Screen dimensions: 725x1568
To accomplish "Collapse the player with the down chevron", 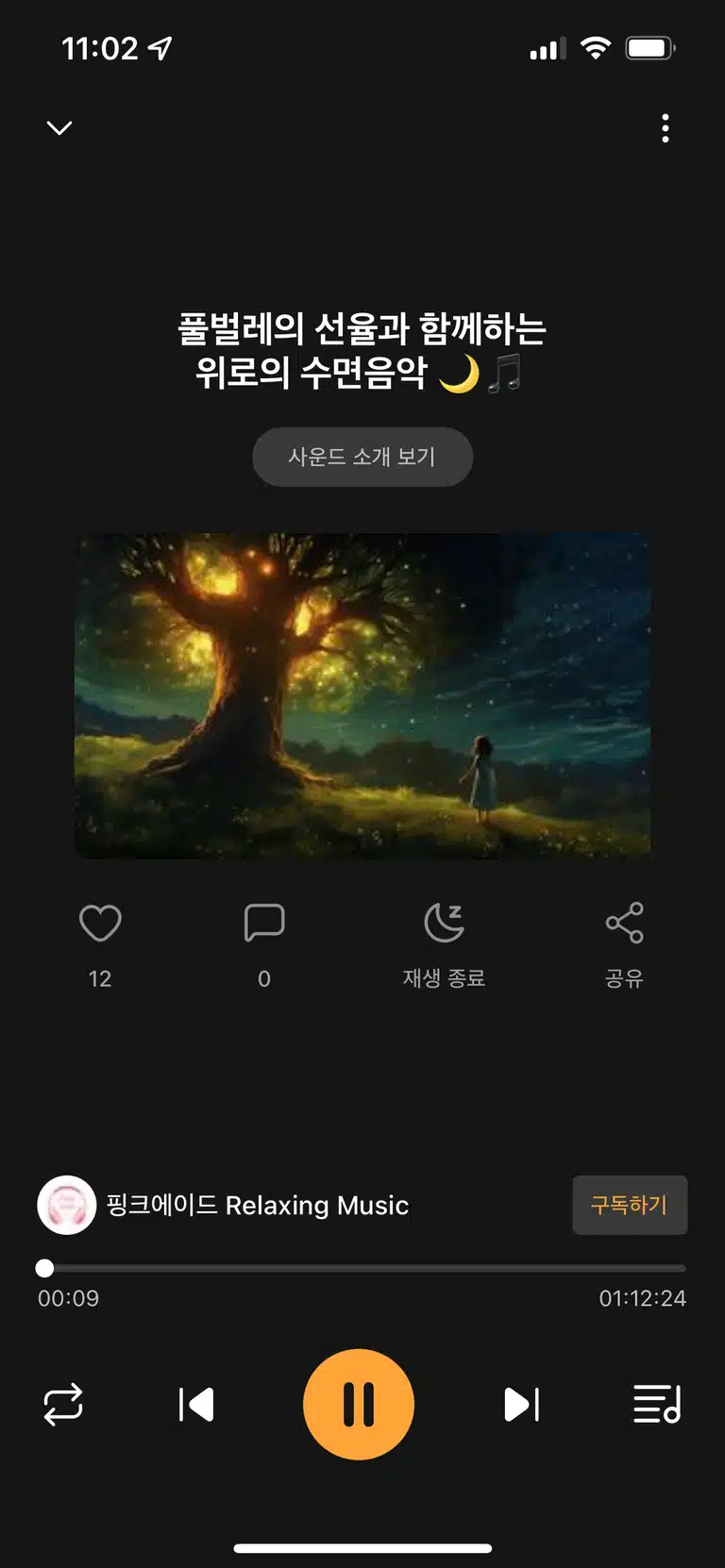I will point(59,128).
